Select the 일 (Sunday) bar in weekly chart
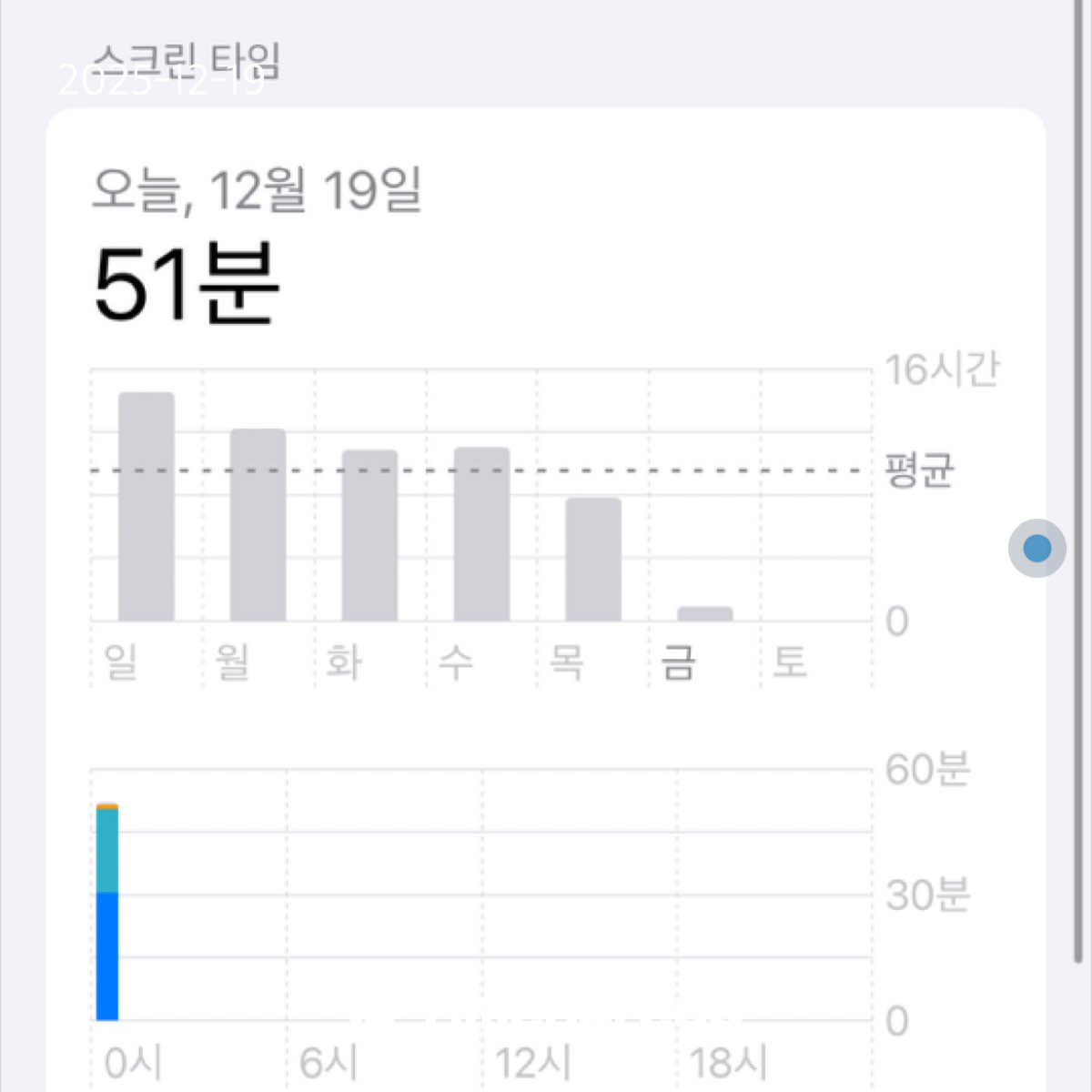 [x=147, y=507]
